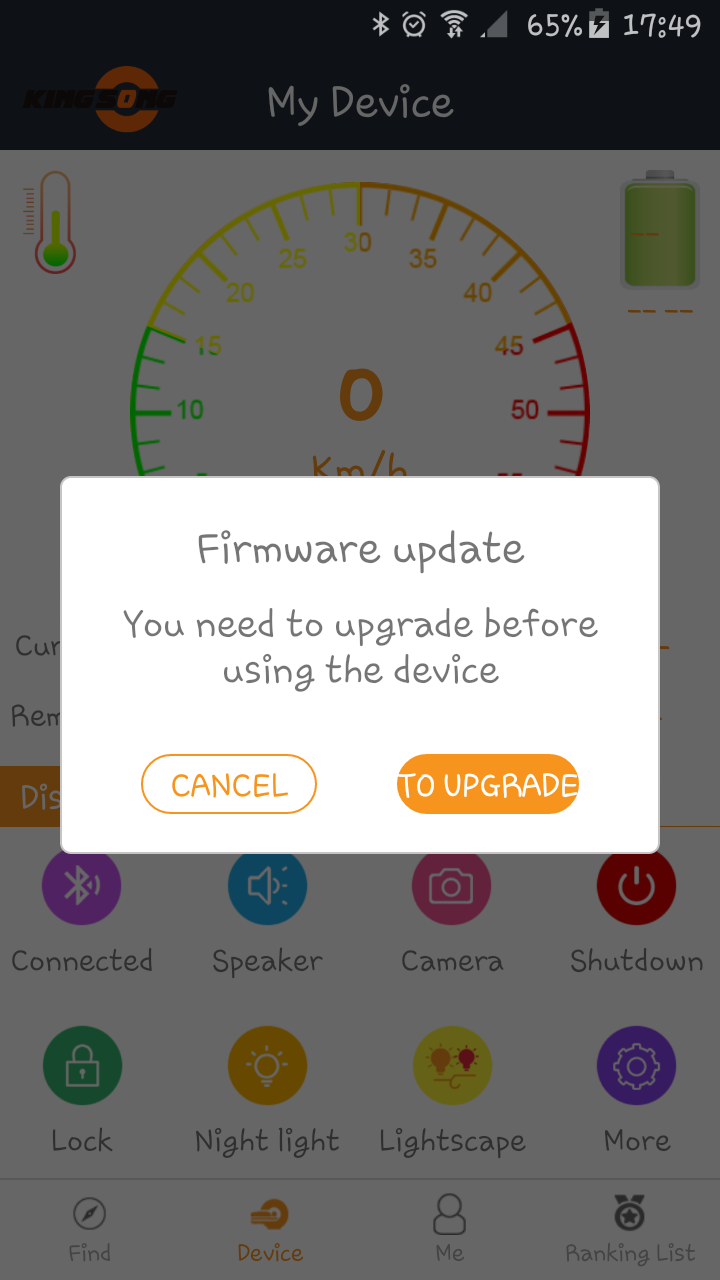Viewport: 720px width, 1280px height.
Task: Go to the Me tab
Action: (x=450, y=1230)
